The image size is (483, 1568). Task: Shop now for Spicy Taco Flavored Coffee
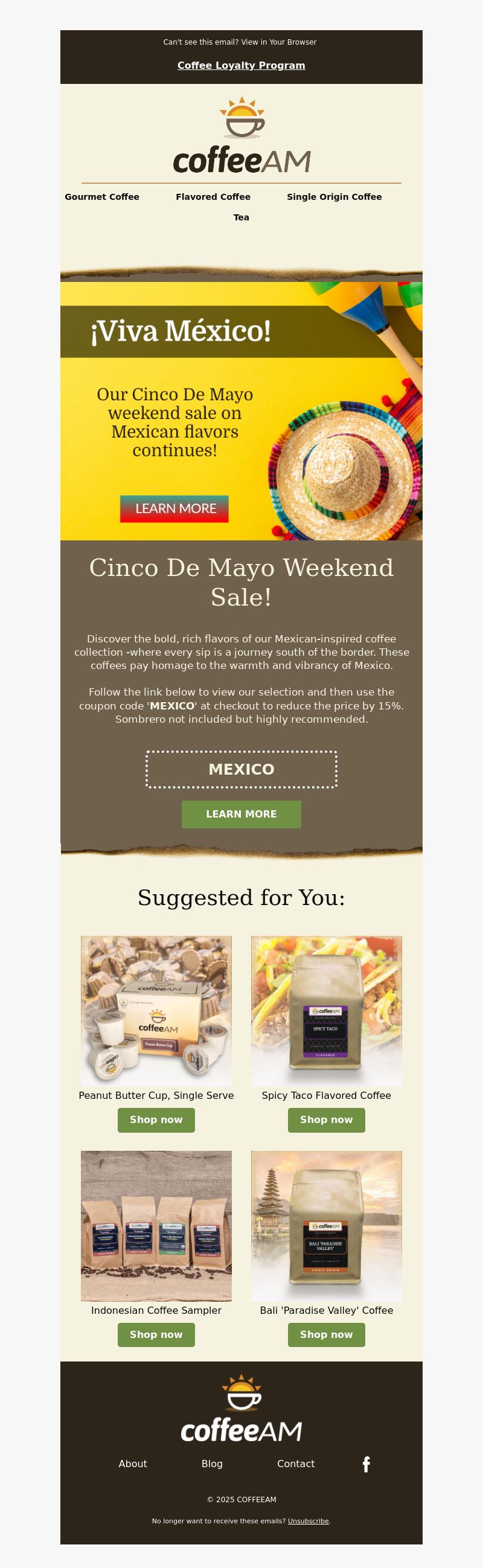pos(327,1119)
